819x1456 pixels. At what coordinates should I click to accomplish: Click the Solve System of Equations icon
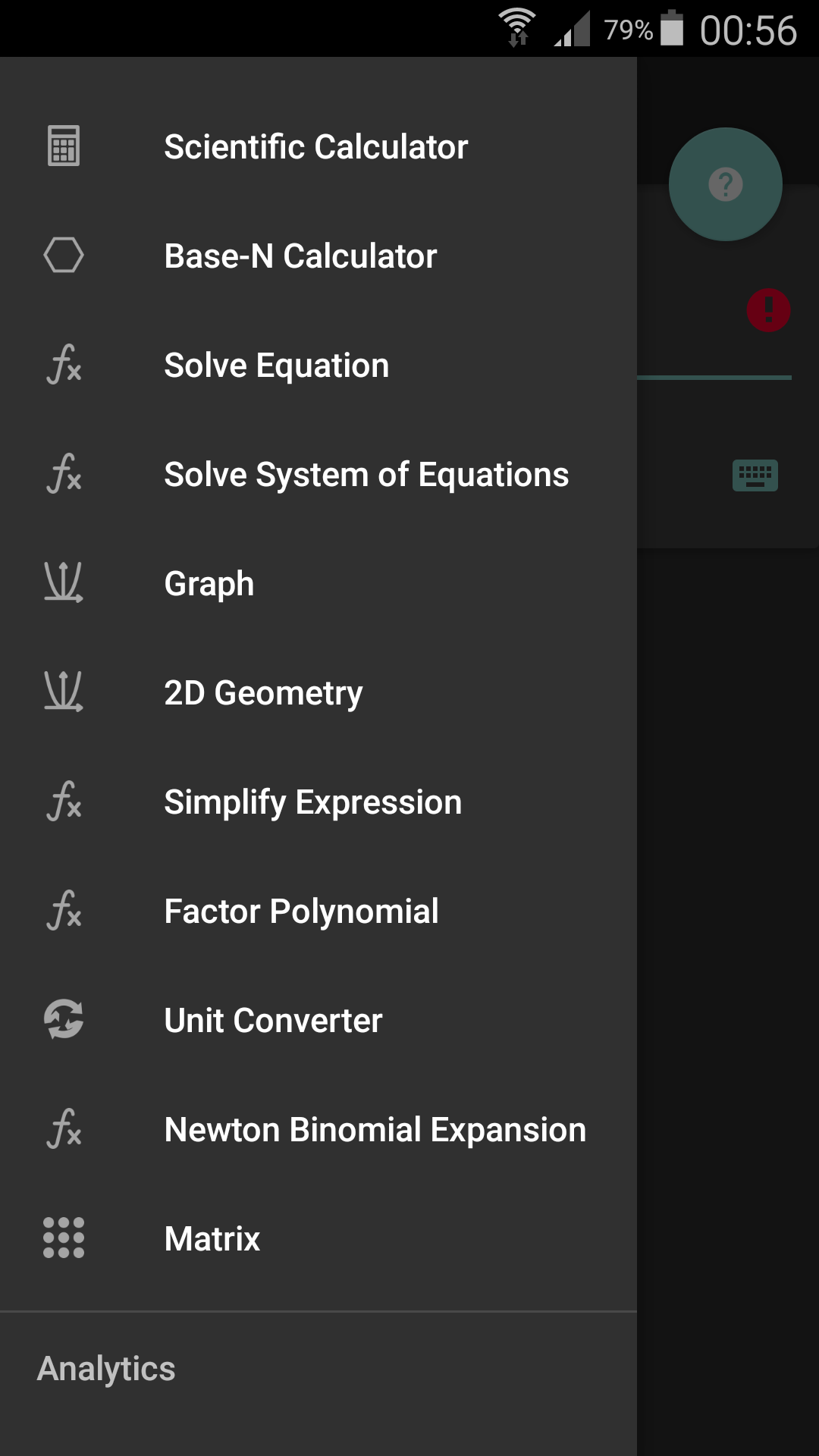64,474
